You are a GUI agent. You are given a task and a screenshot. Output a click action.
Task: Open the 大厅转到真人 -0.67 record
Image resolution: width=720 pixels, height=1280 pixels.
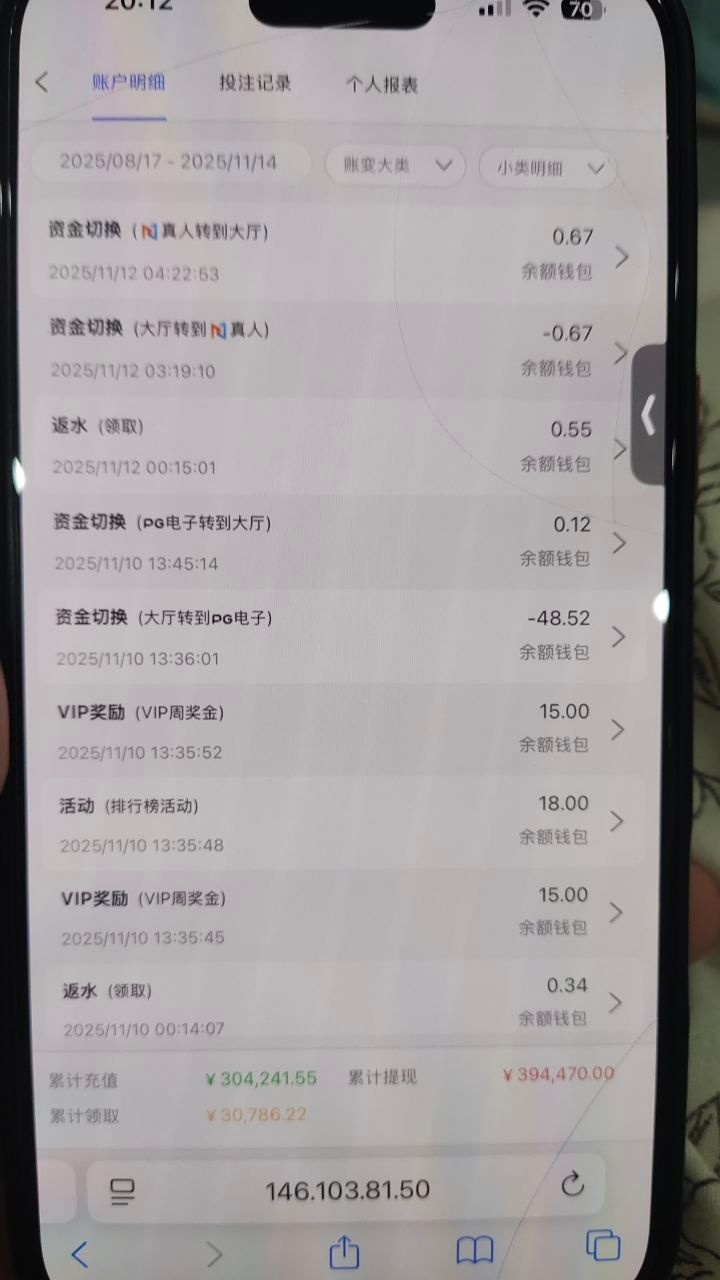click(330, 348)
